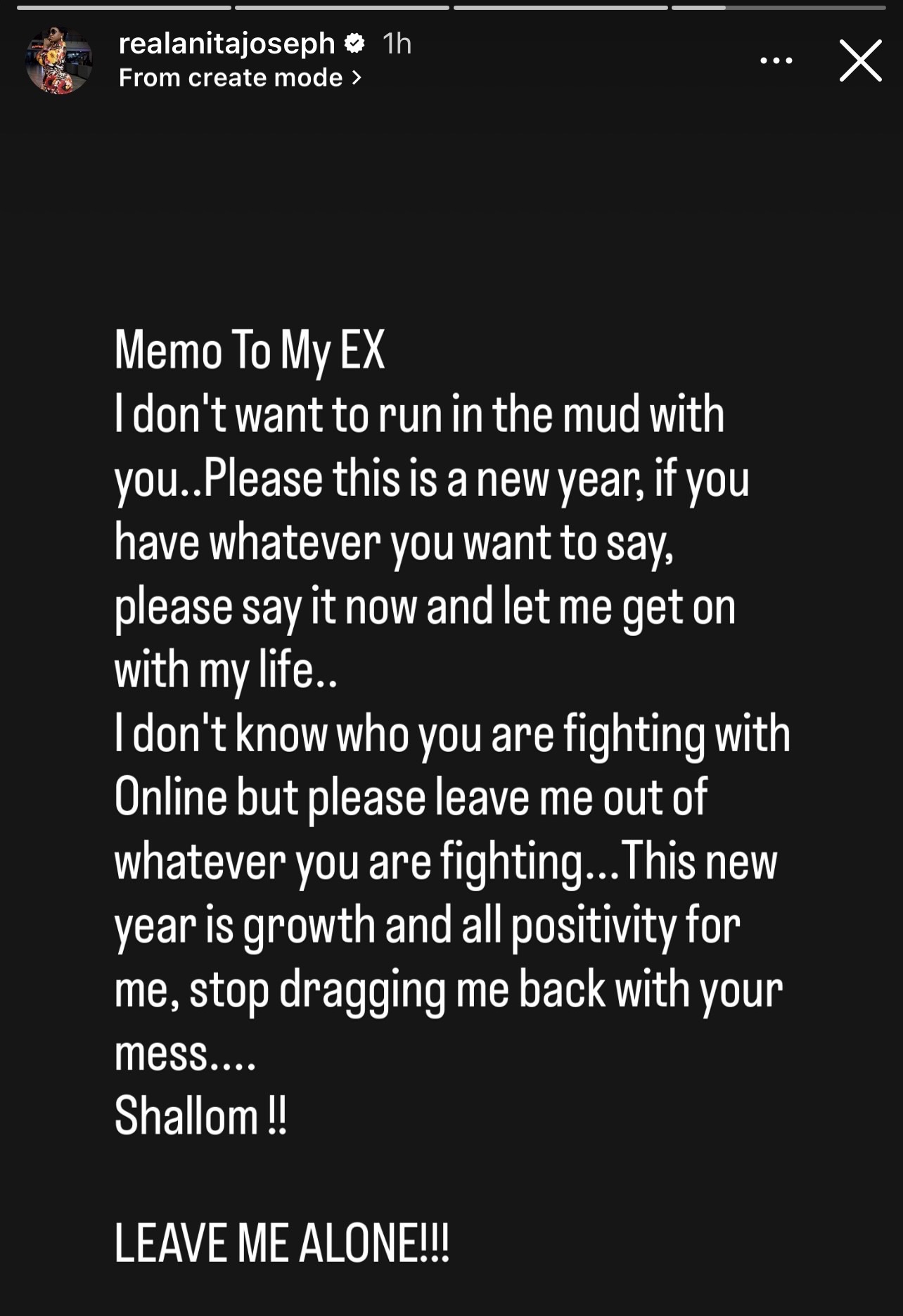903x1316 pixels.
Task: Visit the realanitajoseph username link
Action: [226, 44]
